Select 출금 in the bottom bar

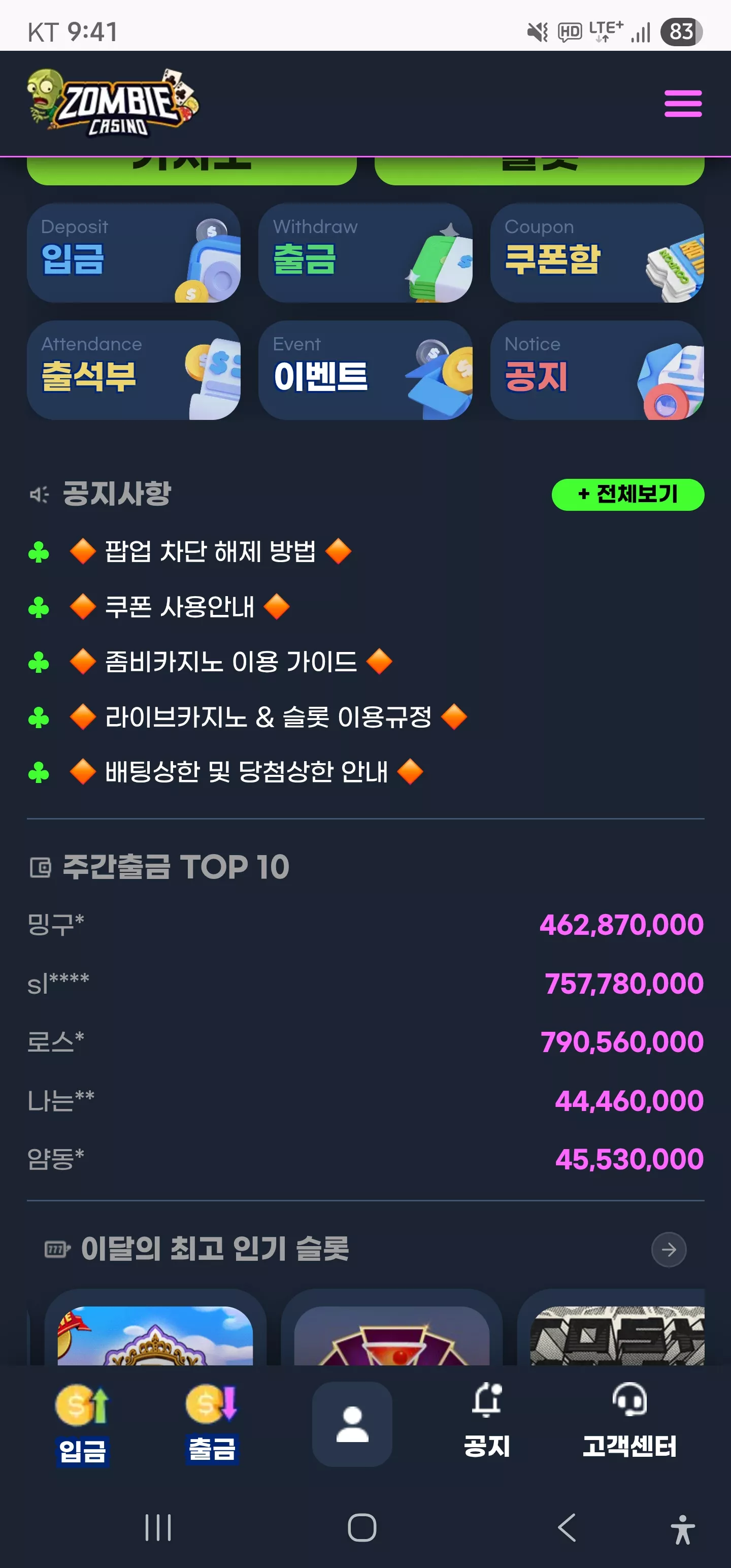212,1424
